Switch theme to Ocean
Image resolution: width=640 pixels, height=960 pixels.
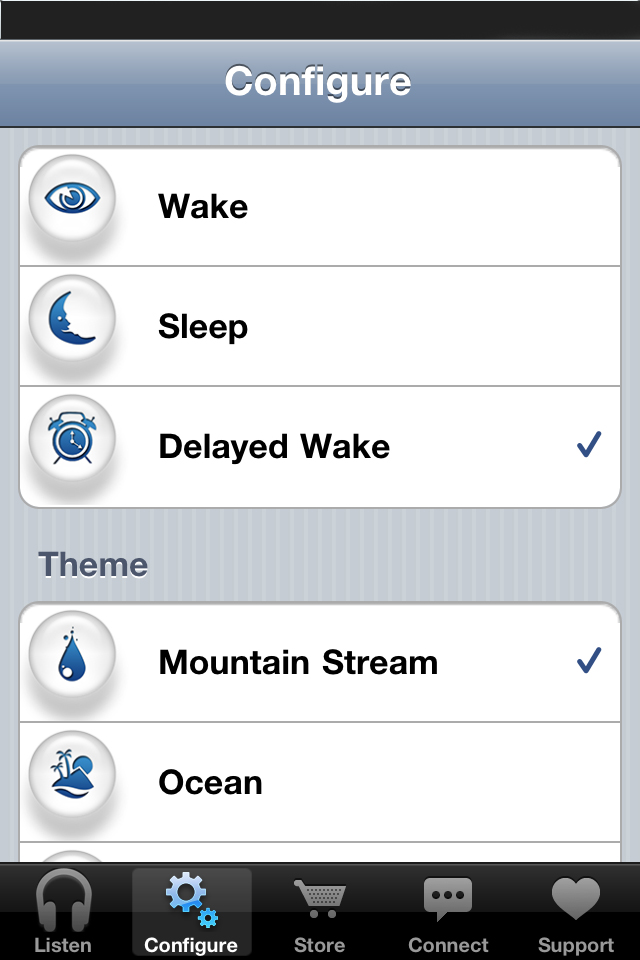click(320, 782)
